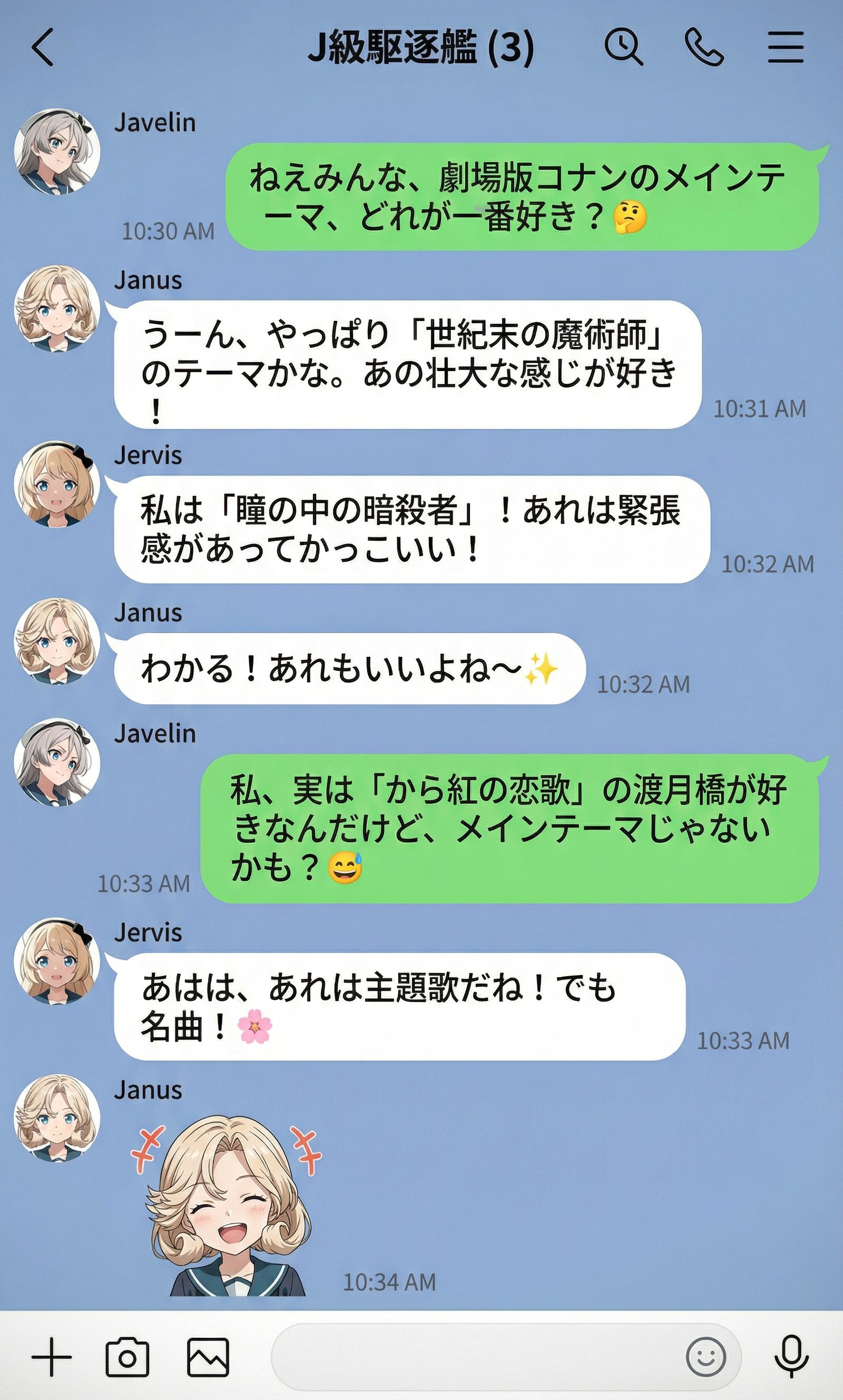Go back from the J級駆逐艦 chat
Screen dimensions: 843x1400
[x=43, y=47]
